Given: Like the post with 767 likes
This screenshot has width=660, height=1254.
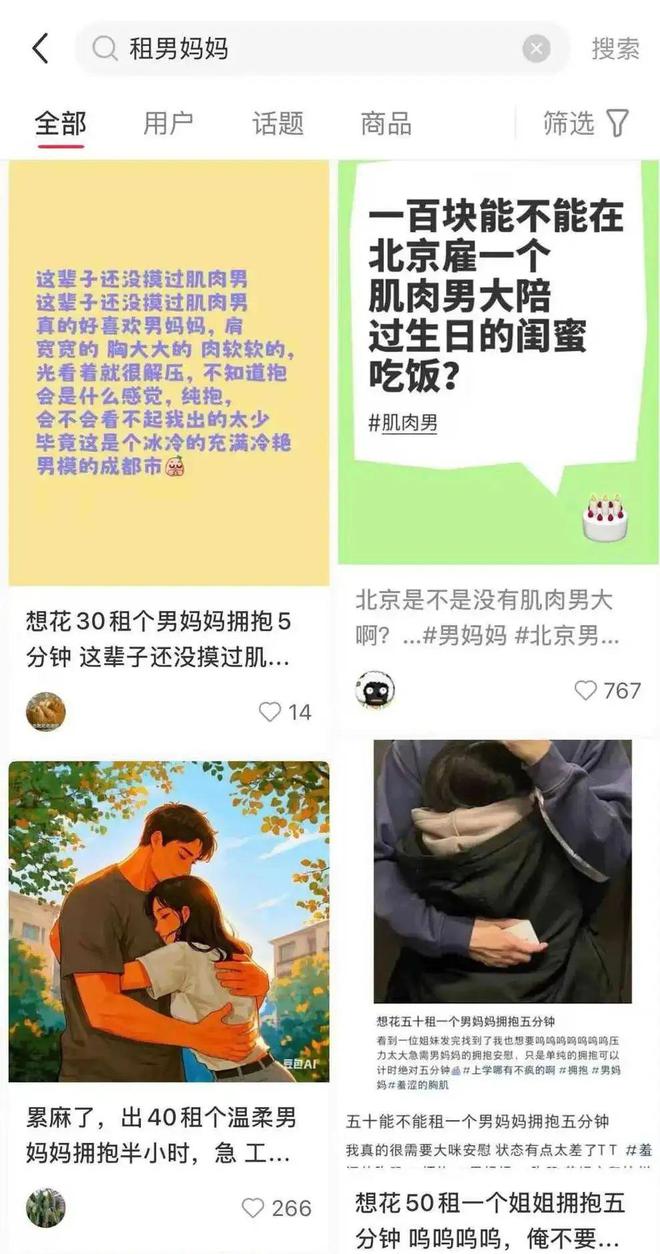Looking at the screenshot, I should pyautogui.click(x=586, y=690).
